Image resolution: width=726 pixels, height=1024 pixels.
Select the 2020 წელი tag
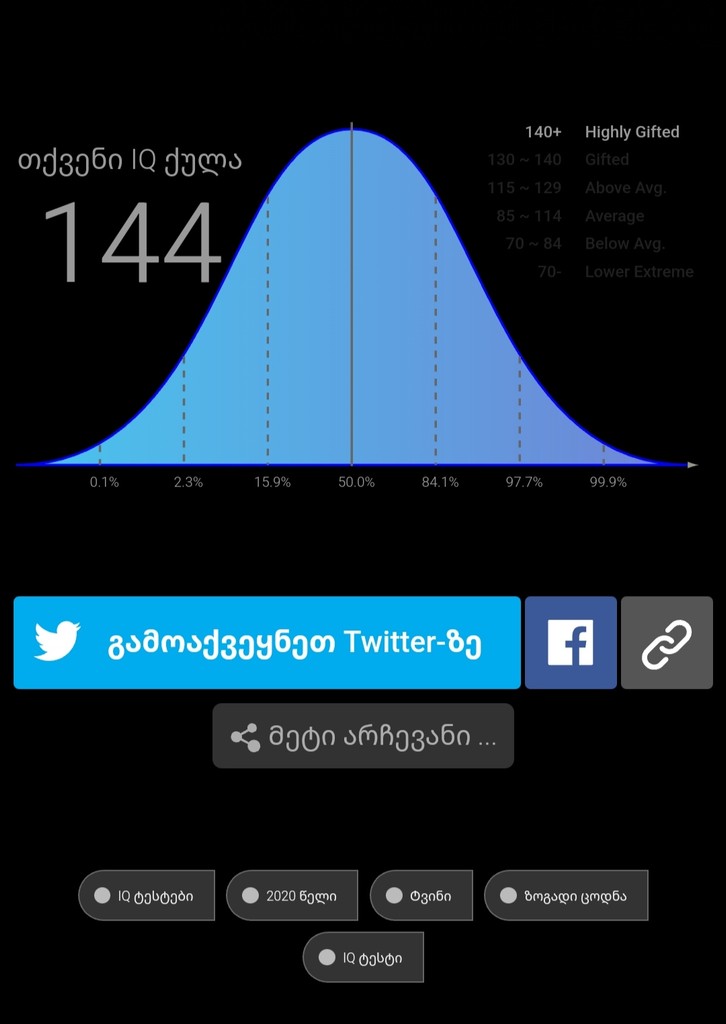(x=292, y=895)
